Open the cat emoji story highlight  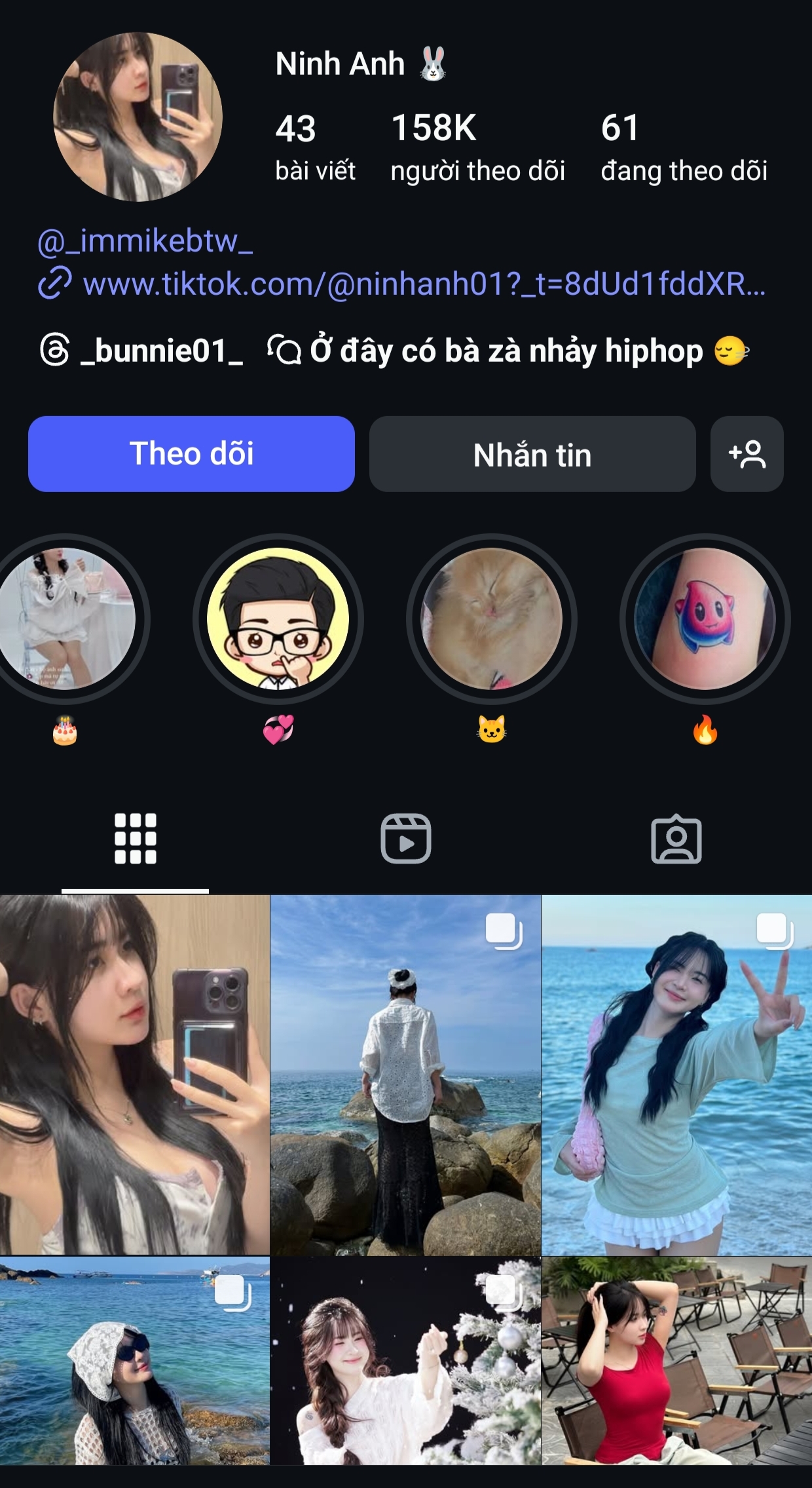(x=492, y=619)
